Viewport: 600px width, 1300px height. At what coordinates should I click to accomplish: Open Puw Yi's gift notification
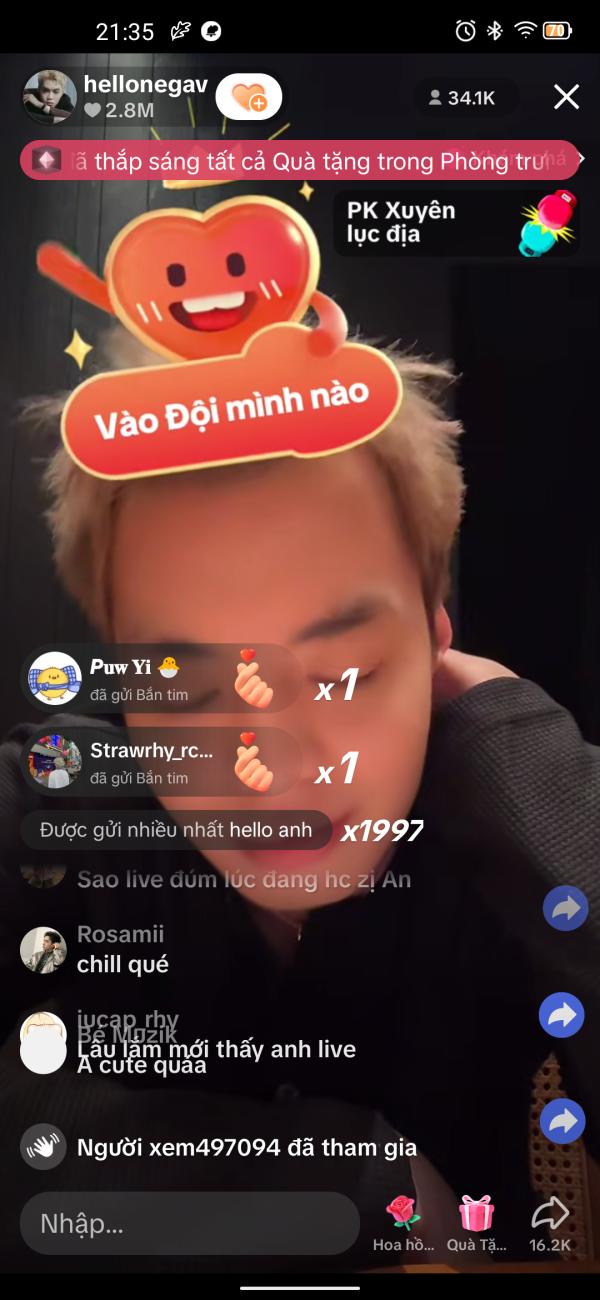tap(160, 678)
